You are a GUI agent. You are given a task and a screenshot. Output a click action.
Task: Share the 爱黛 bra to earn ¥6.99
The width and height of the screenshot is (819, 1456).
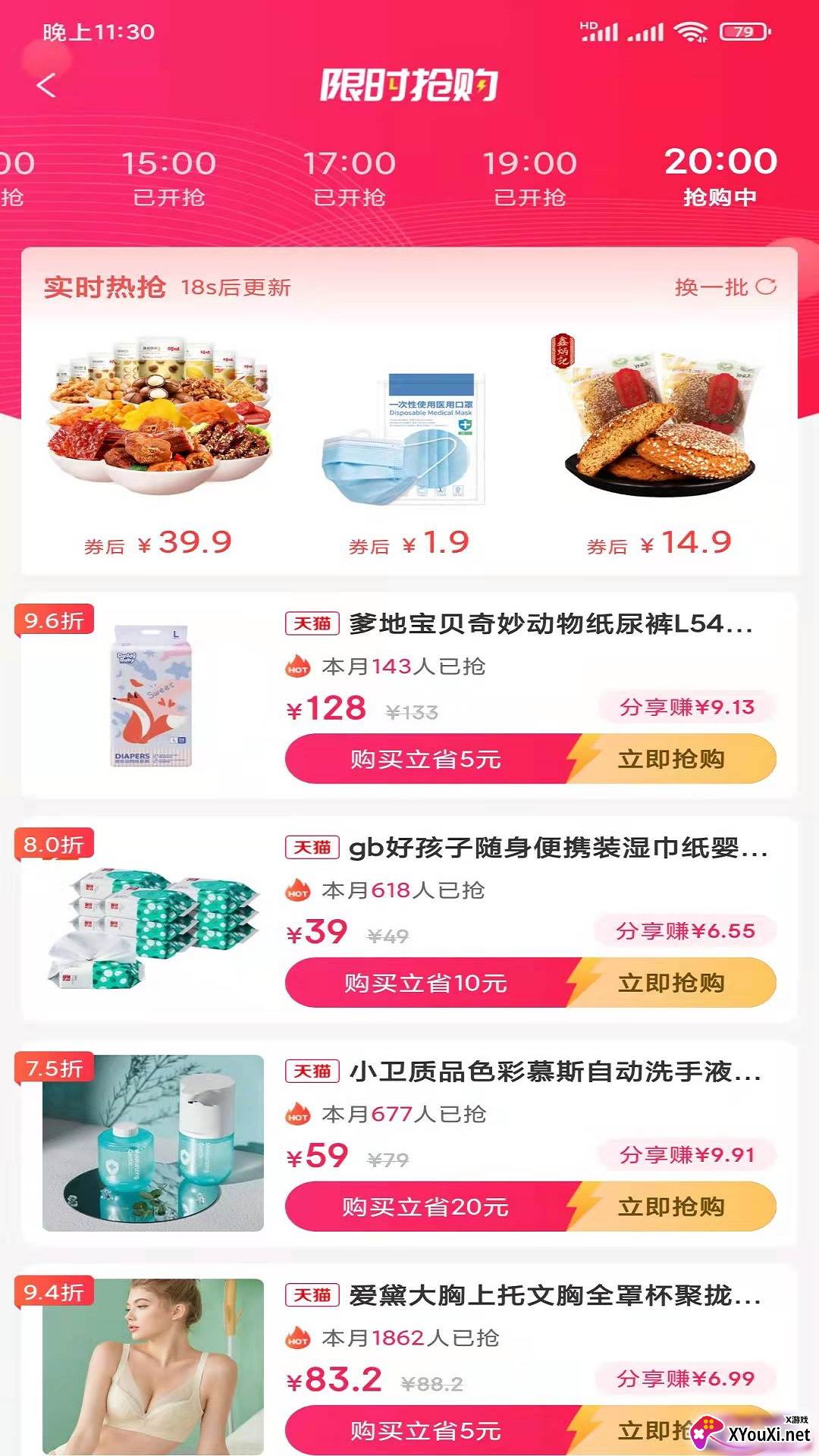[x=686, y=1379]
